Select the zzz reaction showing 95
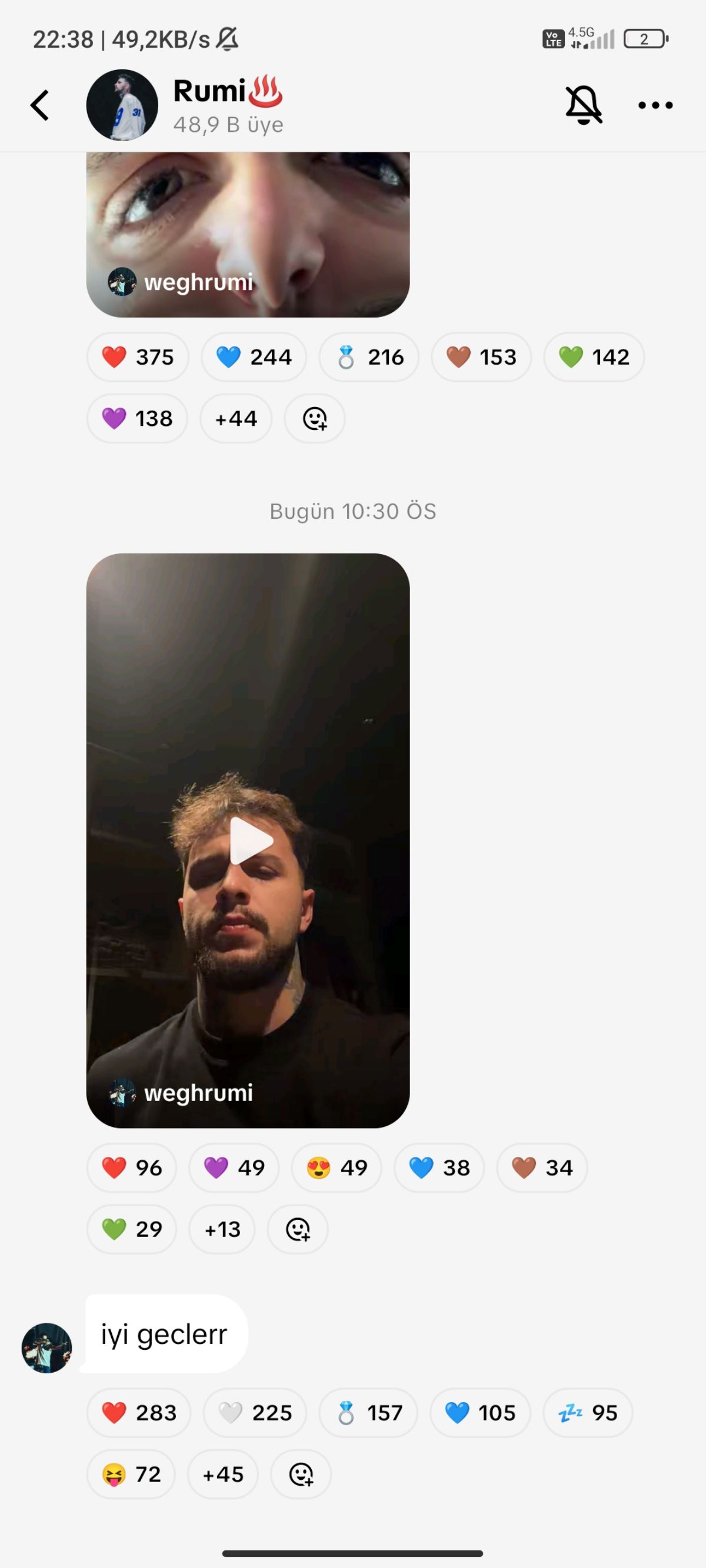Screen dimensions: 706x1568 coord(588,1413)
